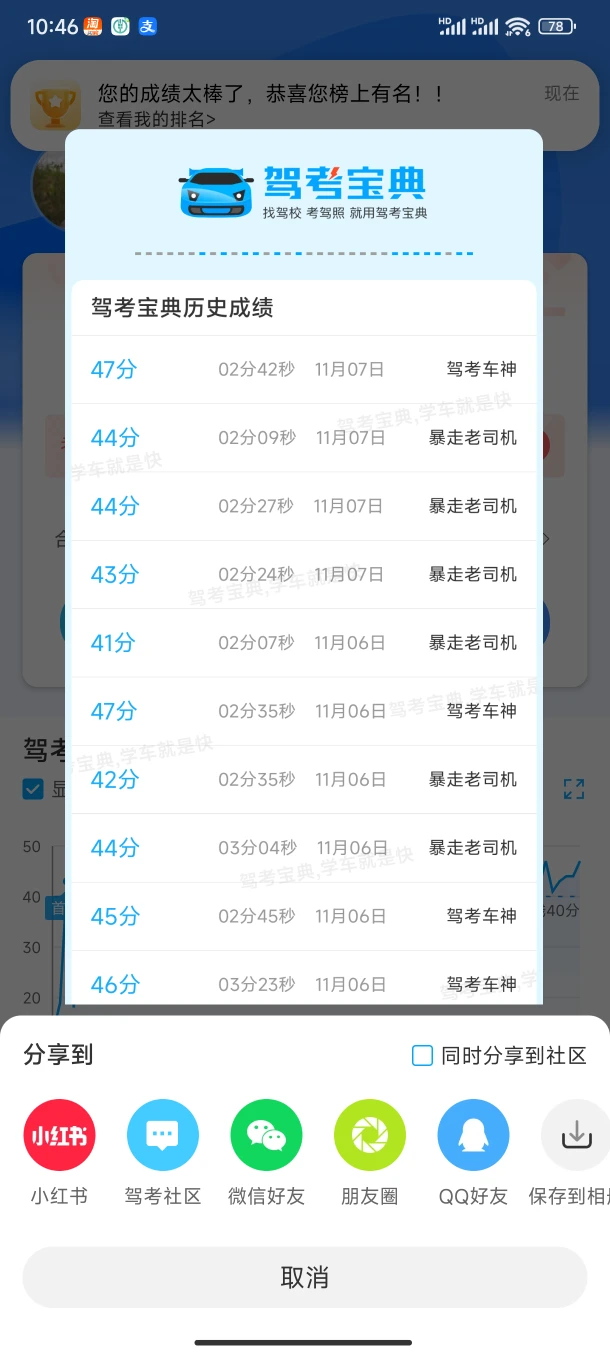Tap 取消 to dismiss the share sheet
The width and height of the screenshot is (610, 1356).
tap(304, 1277)
